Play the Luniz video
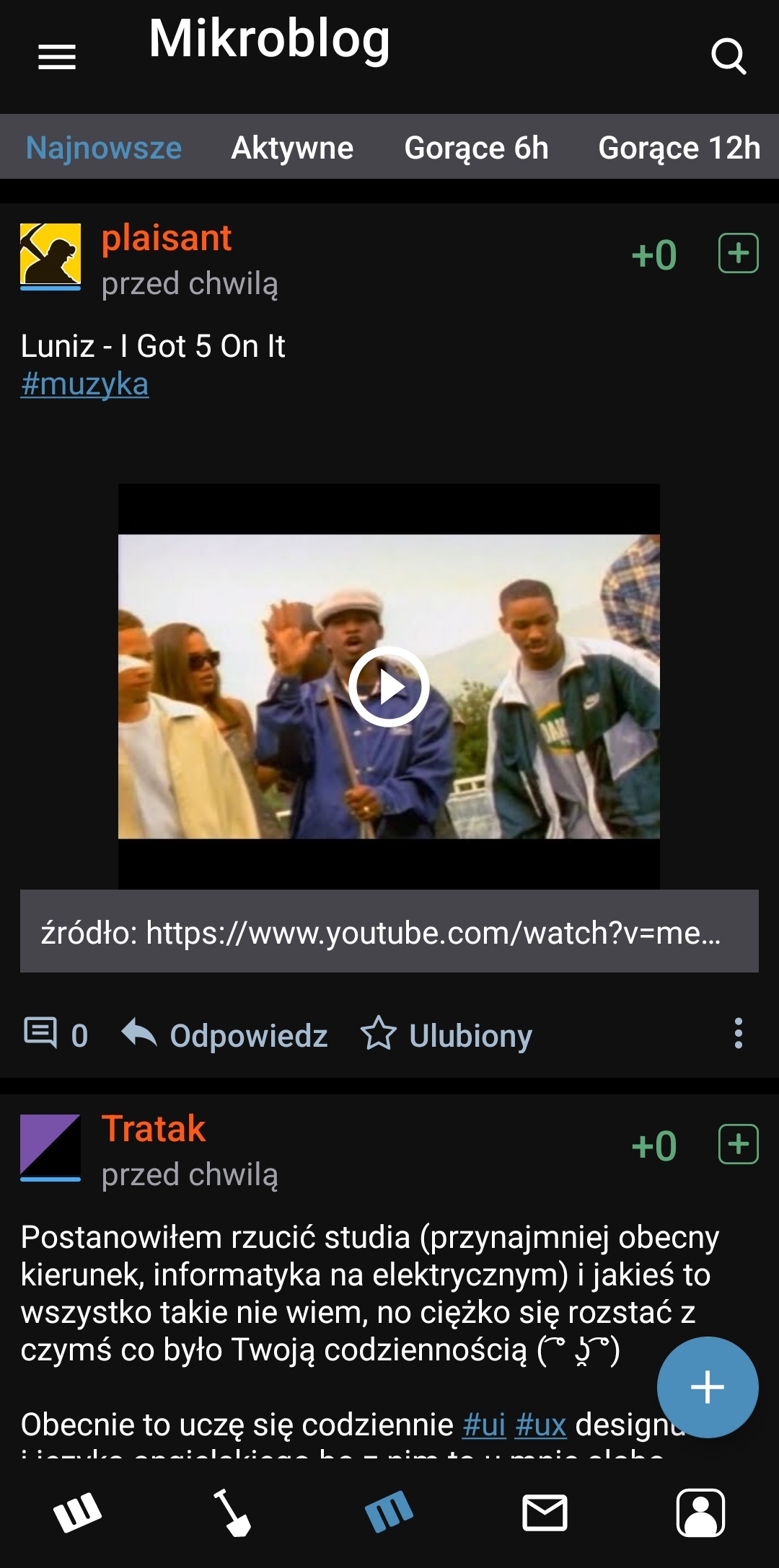Viewport: 779px width, 1568px height. (x=389, y=686)
